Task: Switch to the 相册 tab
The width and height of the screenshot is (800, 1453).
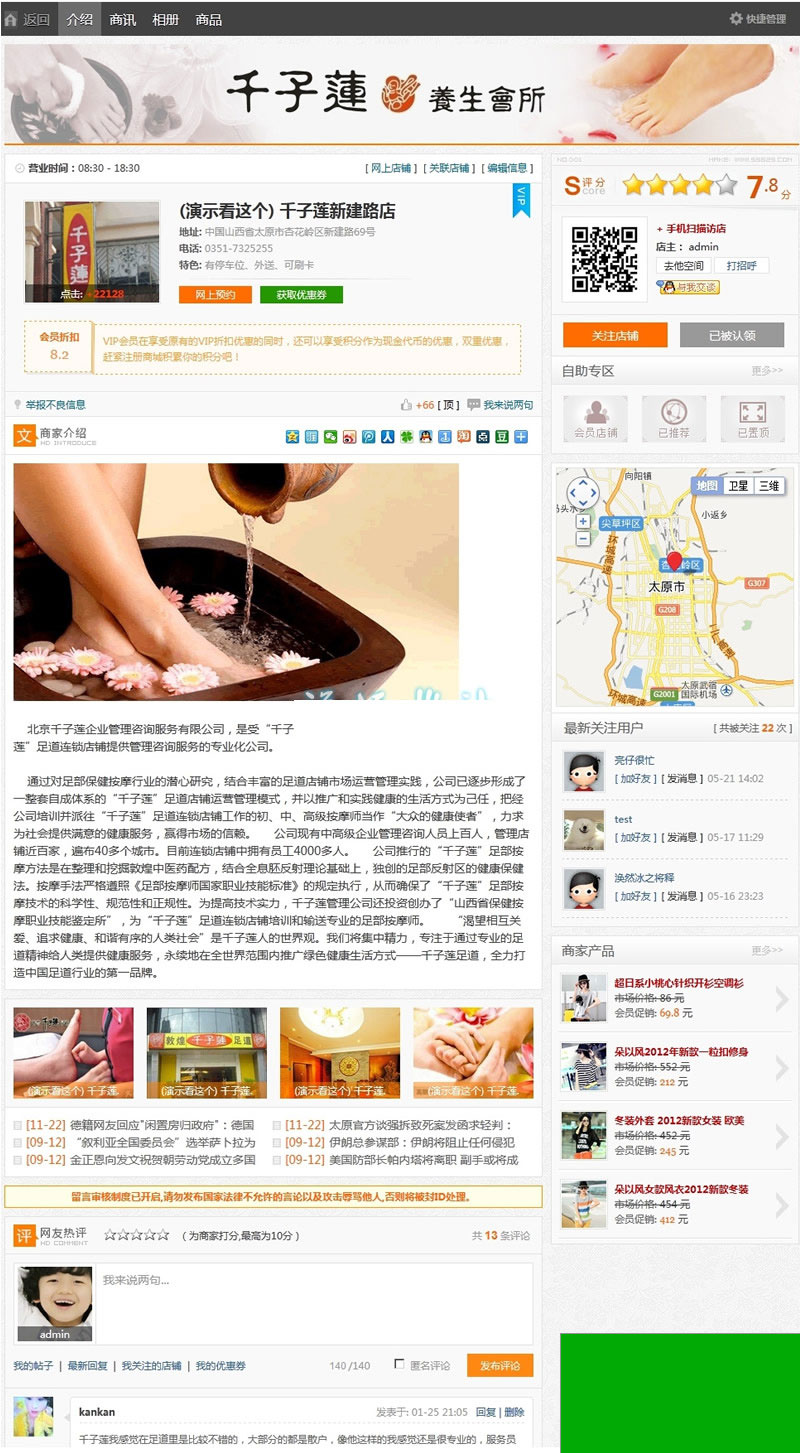Action: tap(166, 19)
